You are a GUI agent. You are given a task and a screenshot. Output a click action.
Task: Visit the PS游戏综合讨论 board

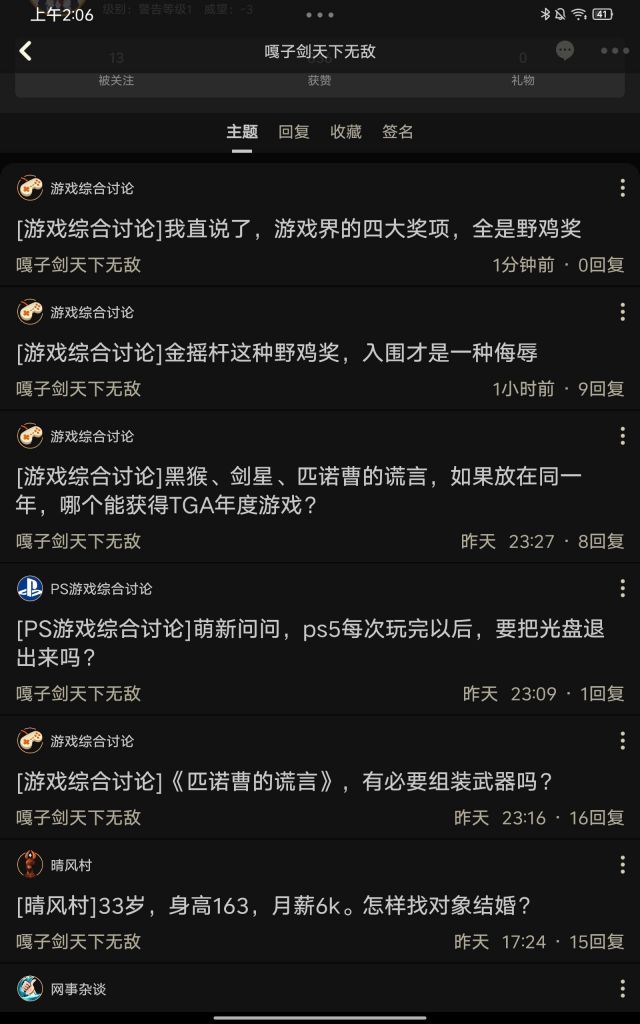(100, 589)
